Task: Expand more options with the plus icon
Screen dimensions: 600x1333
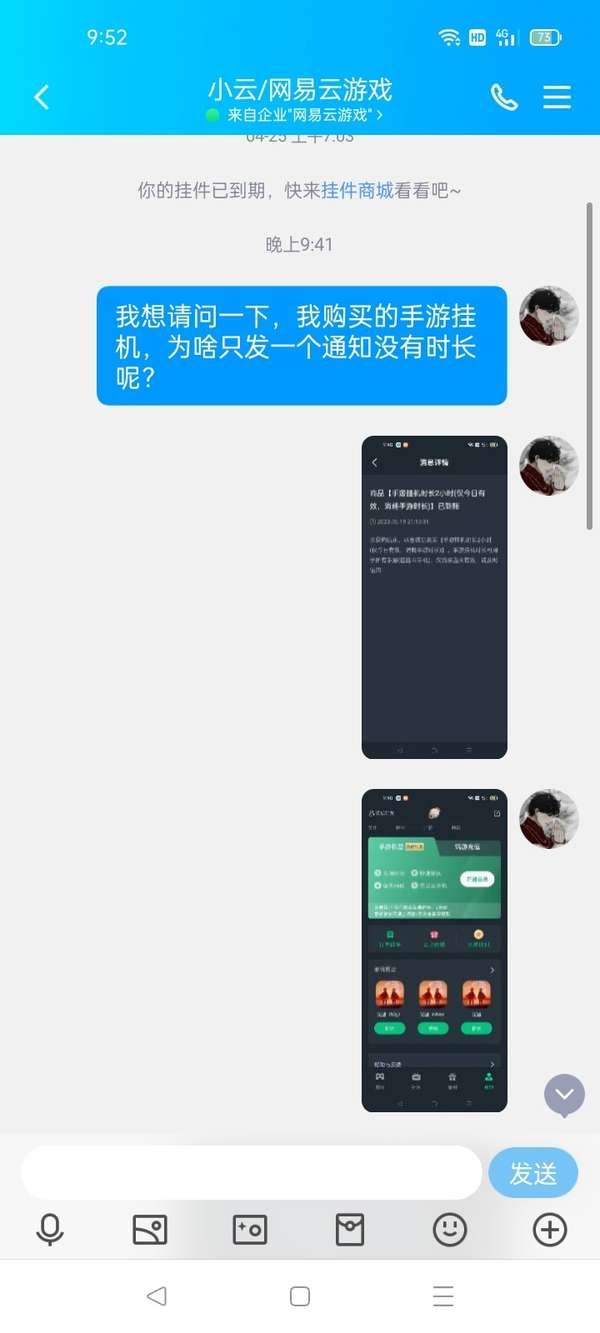Action: click(550, 1229)
